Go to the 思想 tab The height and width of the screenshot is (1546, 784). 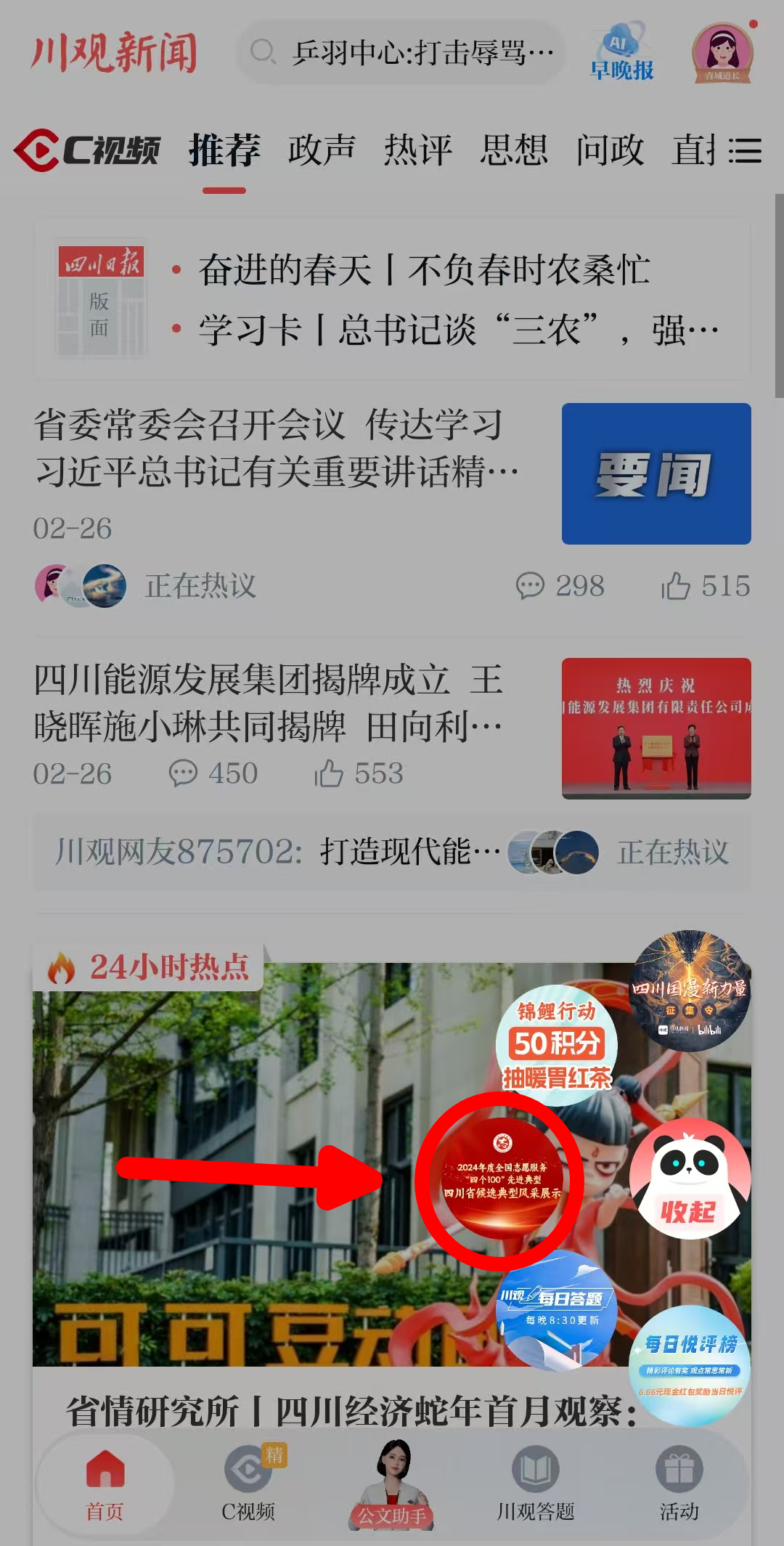pyautogui.click(x=514, y=151)
